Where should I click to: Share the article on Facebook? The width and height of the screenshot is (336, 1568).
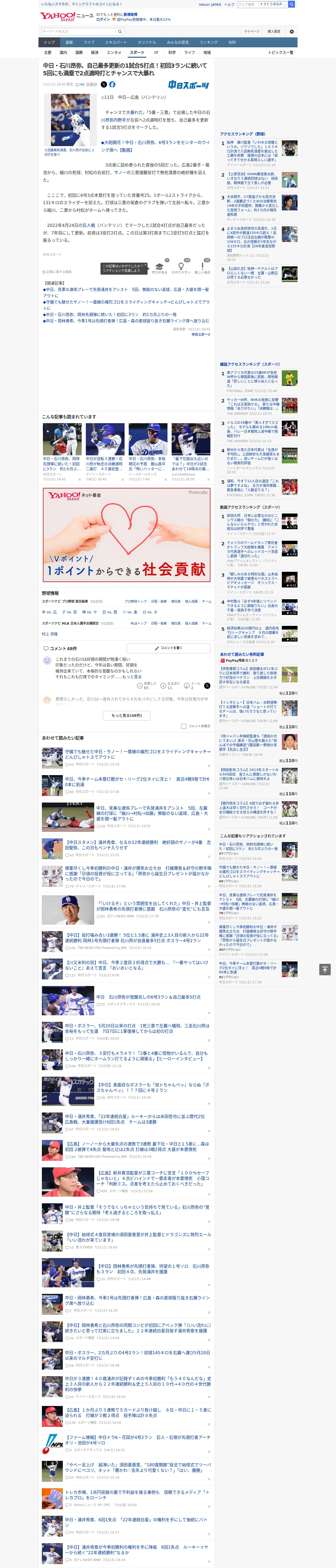pos(112,85)
